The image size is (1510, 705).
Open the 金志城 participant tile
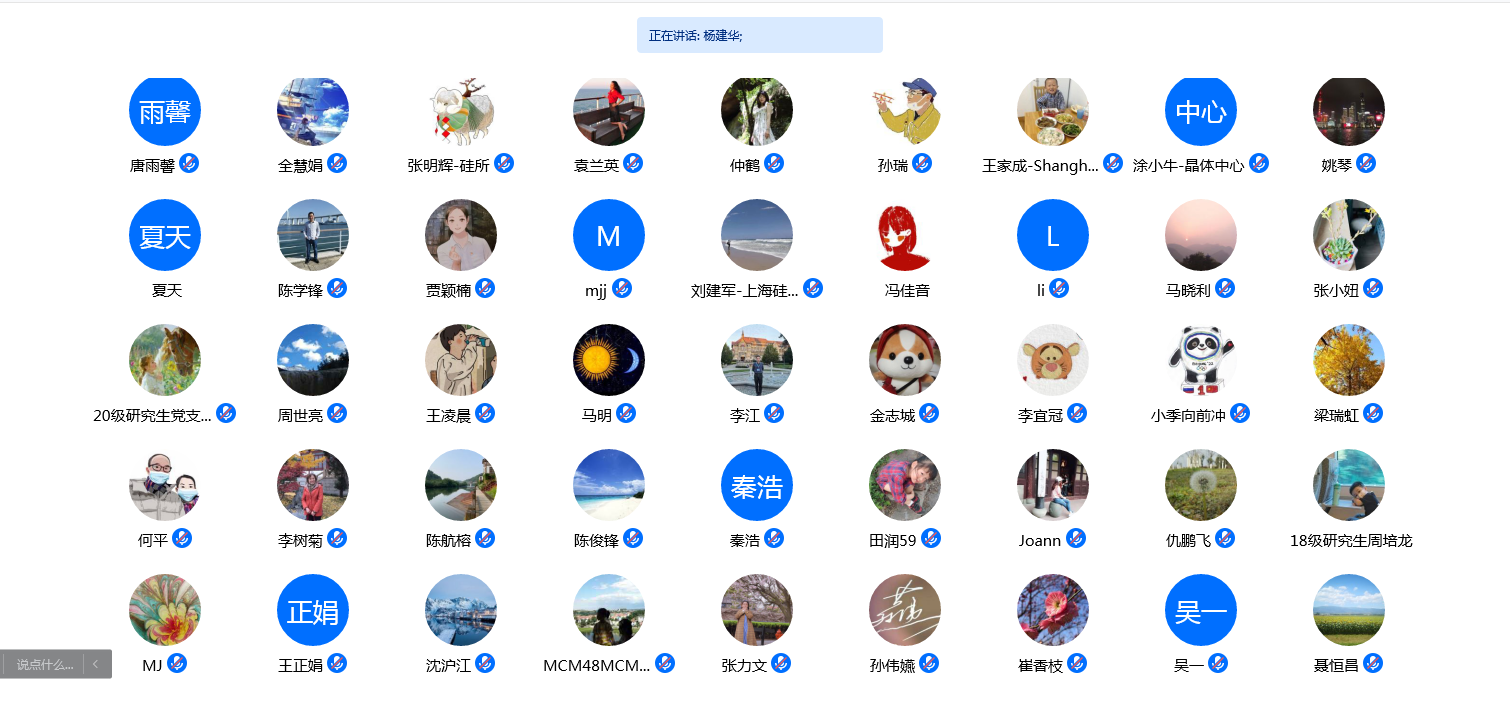pos(905,360)
